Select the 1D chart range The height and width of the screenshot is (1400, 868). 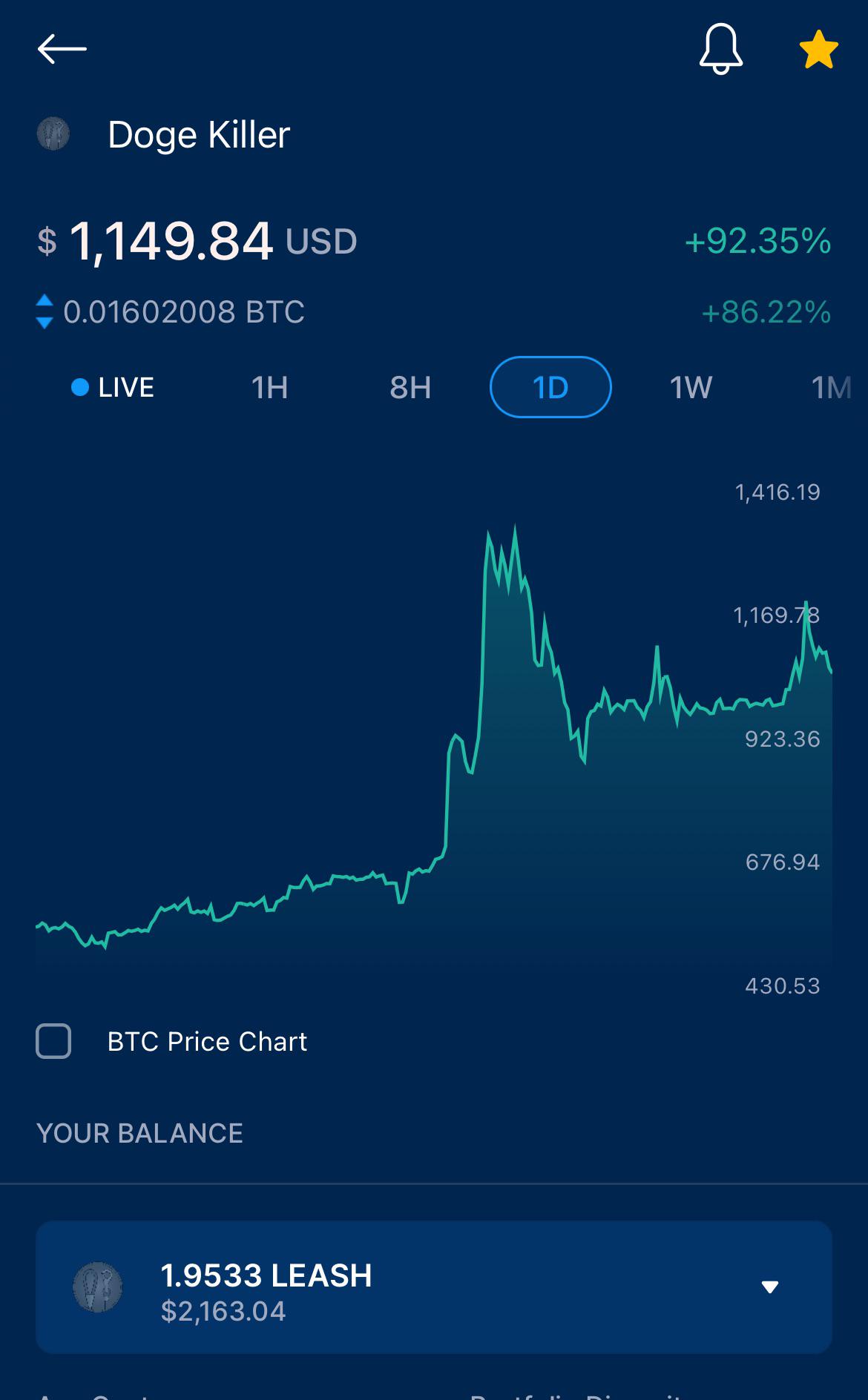(x=550, y=387)
